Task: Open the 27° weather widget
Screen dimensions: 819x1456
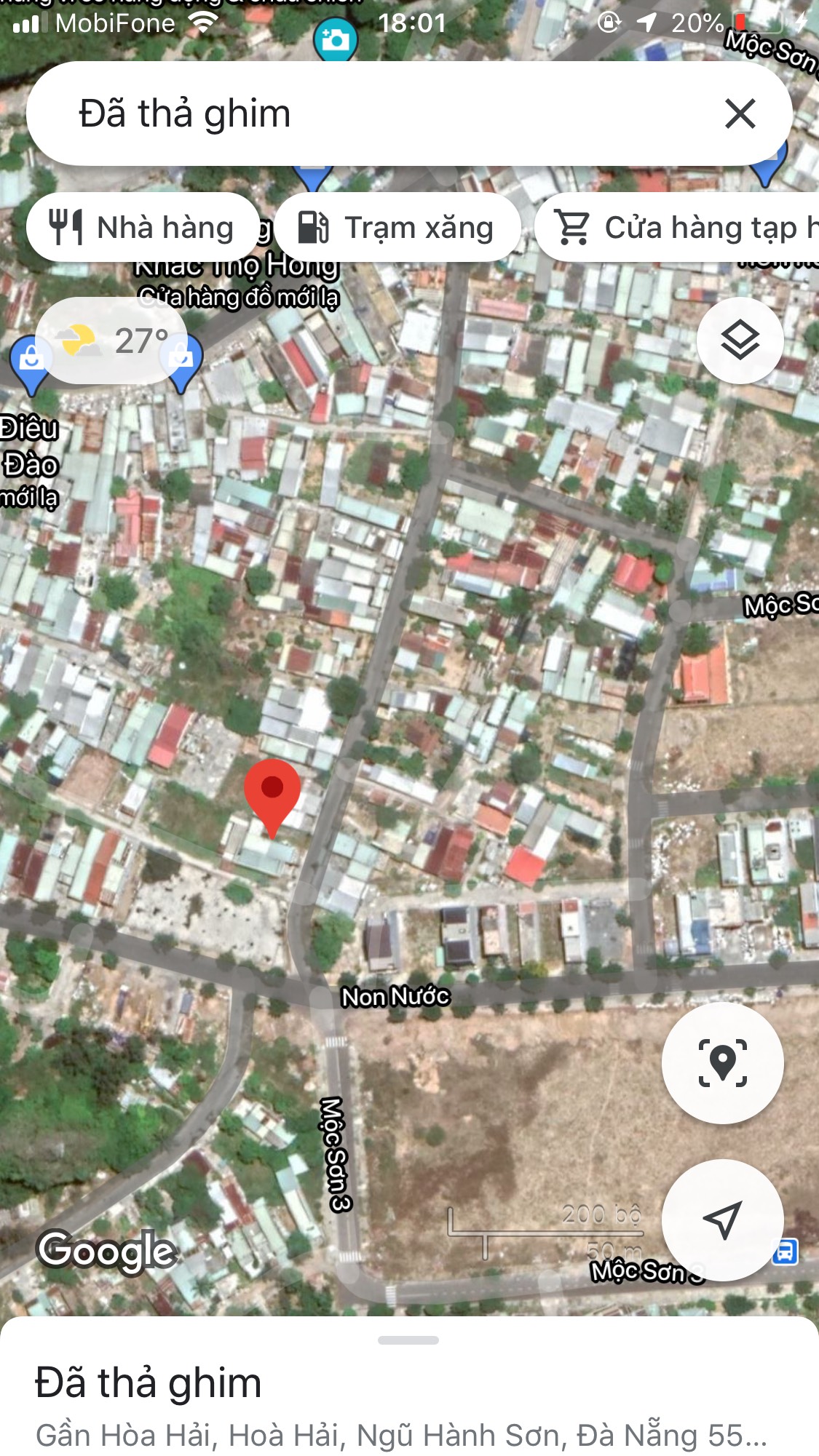Action: coord(113,341)
